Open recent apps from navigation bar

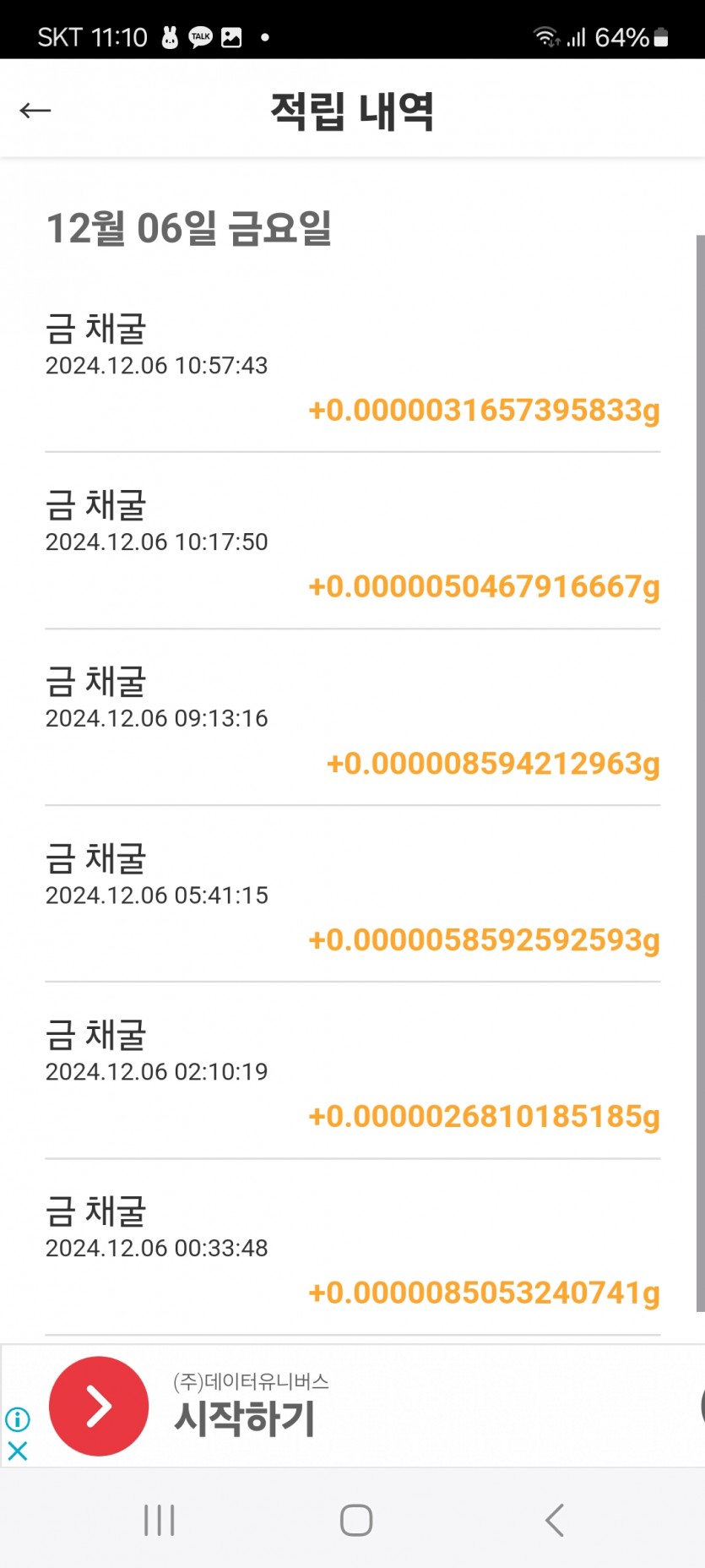pos(160,1520)
